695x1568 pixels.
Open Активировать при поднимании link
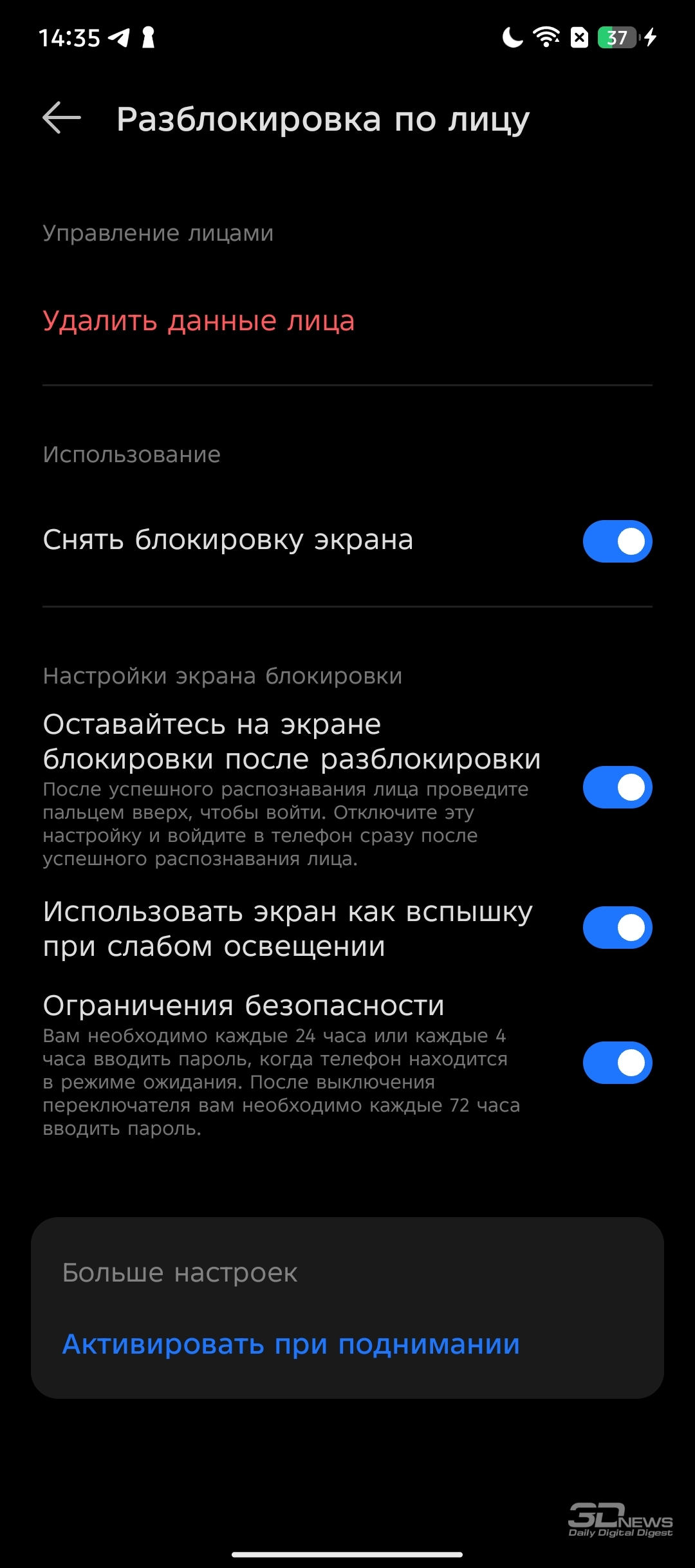pyautogui.click(x=291, y=1344)
